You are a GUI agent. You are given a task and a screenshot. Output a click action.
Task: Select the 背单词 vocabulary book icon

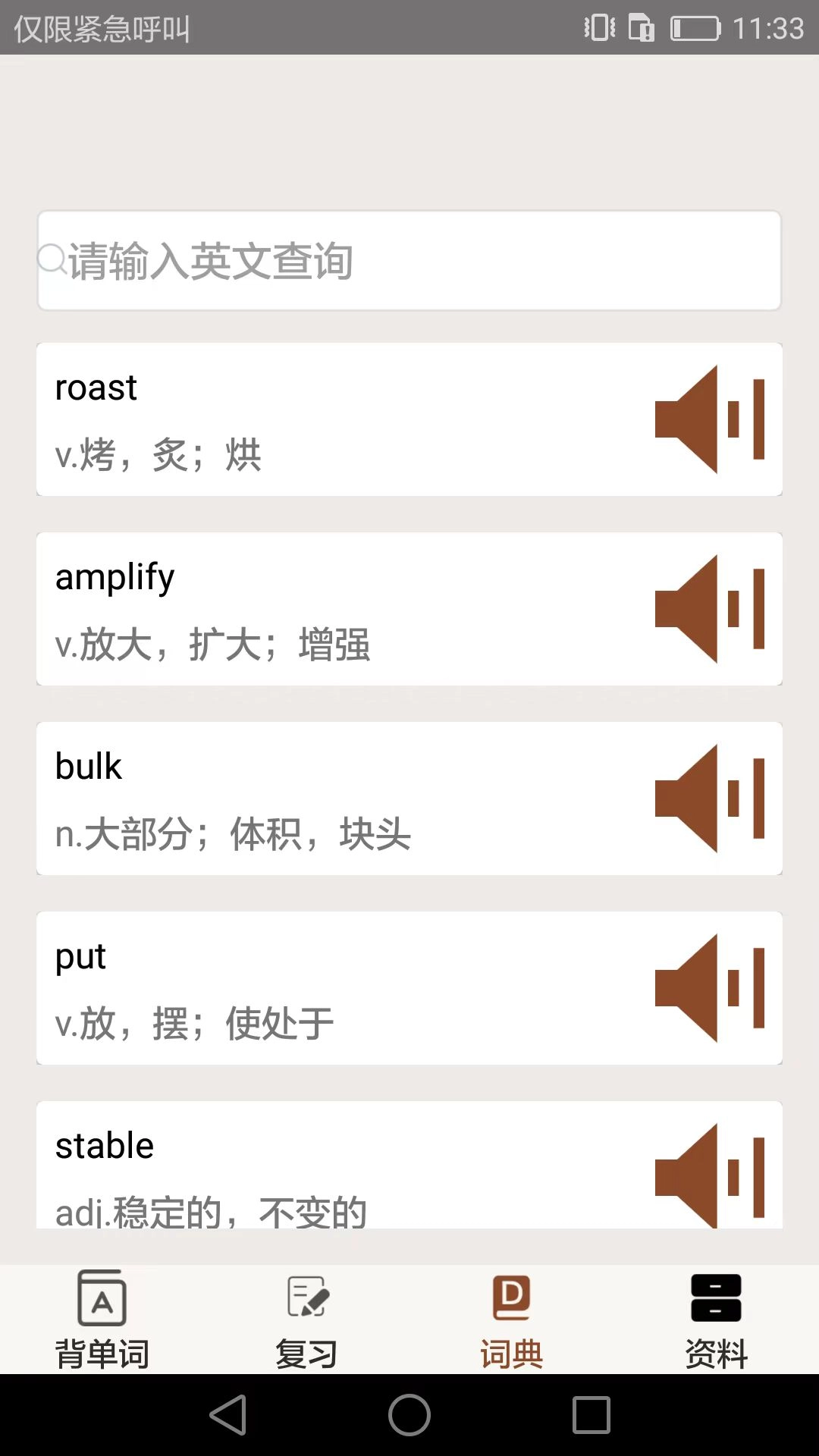click(x=102, y=1298)
